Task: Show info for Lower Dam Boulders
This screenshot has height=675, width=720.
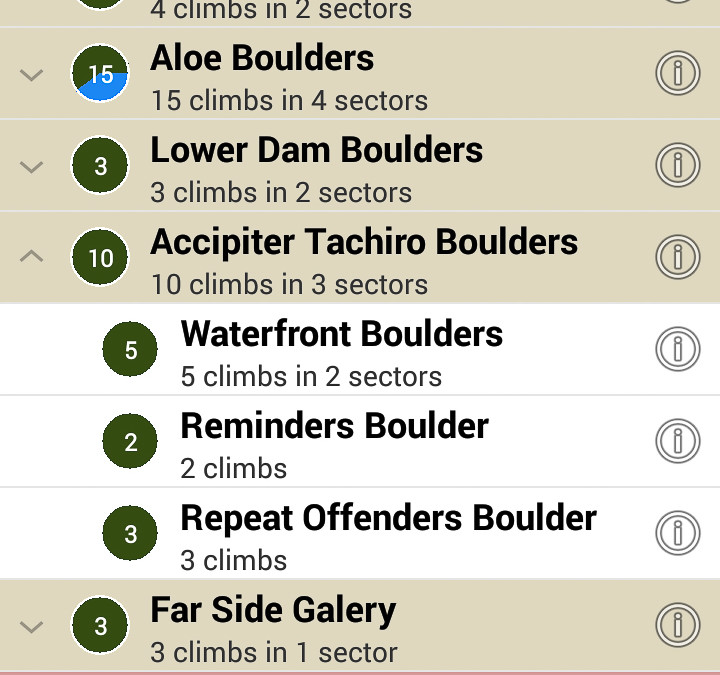Action: point(677,166)
